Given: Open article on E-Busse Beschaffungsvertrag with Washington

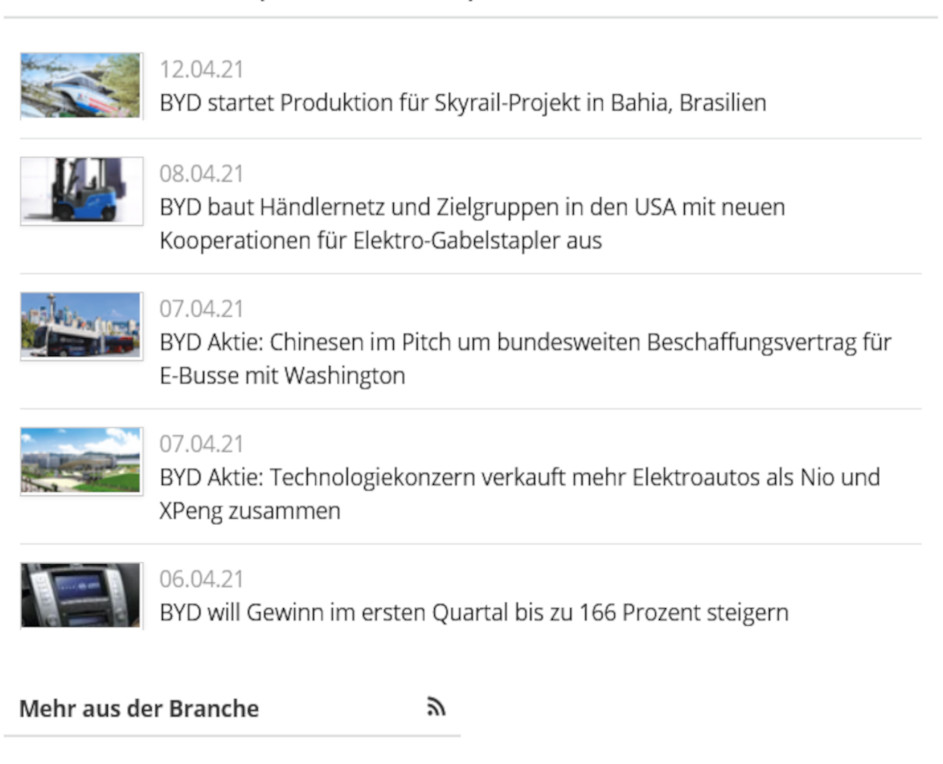Looking at the screenshot, I should pos(524,359).
